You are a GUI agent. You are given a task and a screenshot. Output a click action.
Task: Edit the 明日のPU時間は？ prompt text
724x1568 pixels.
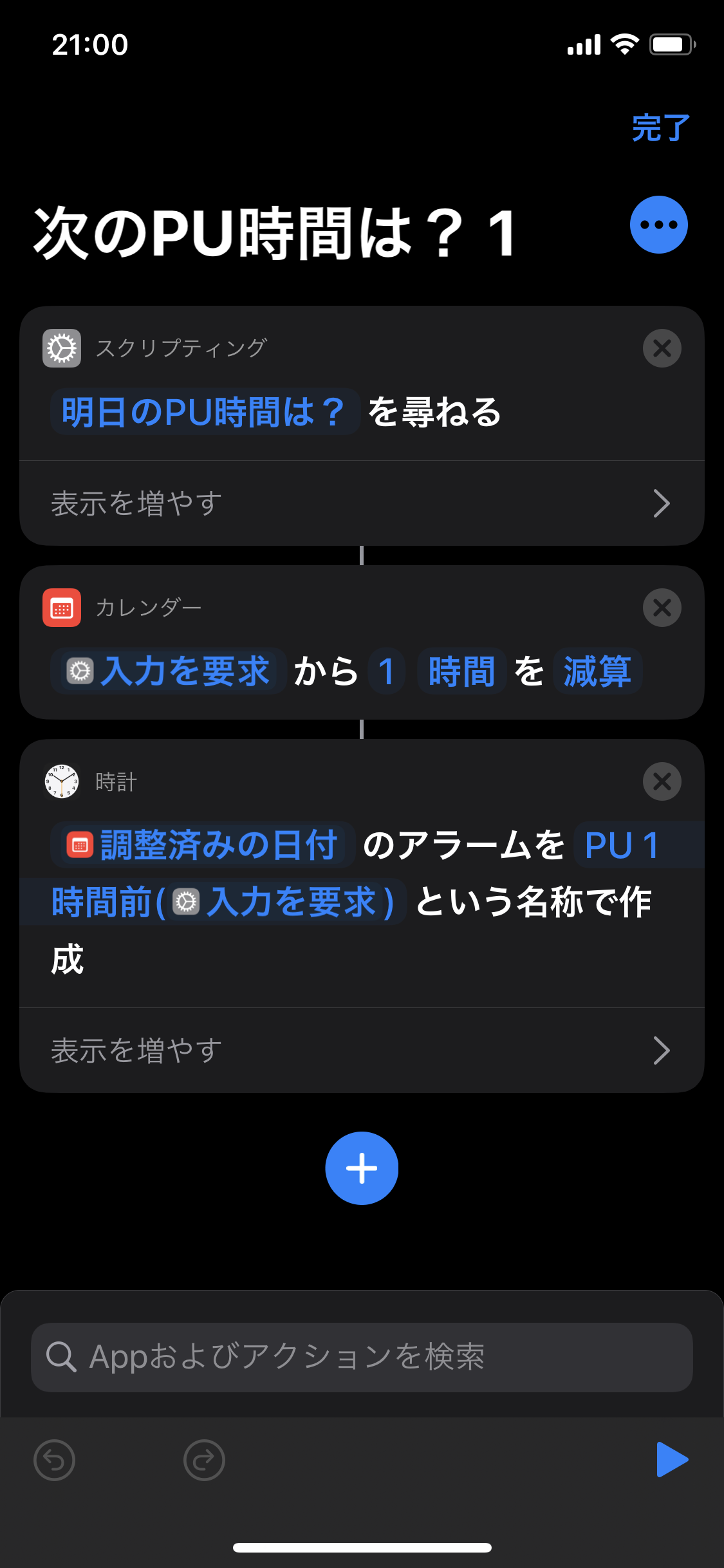[x=203, y=412]
